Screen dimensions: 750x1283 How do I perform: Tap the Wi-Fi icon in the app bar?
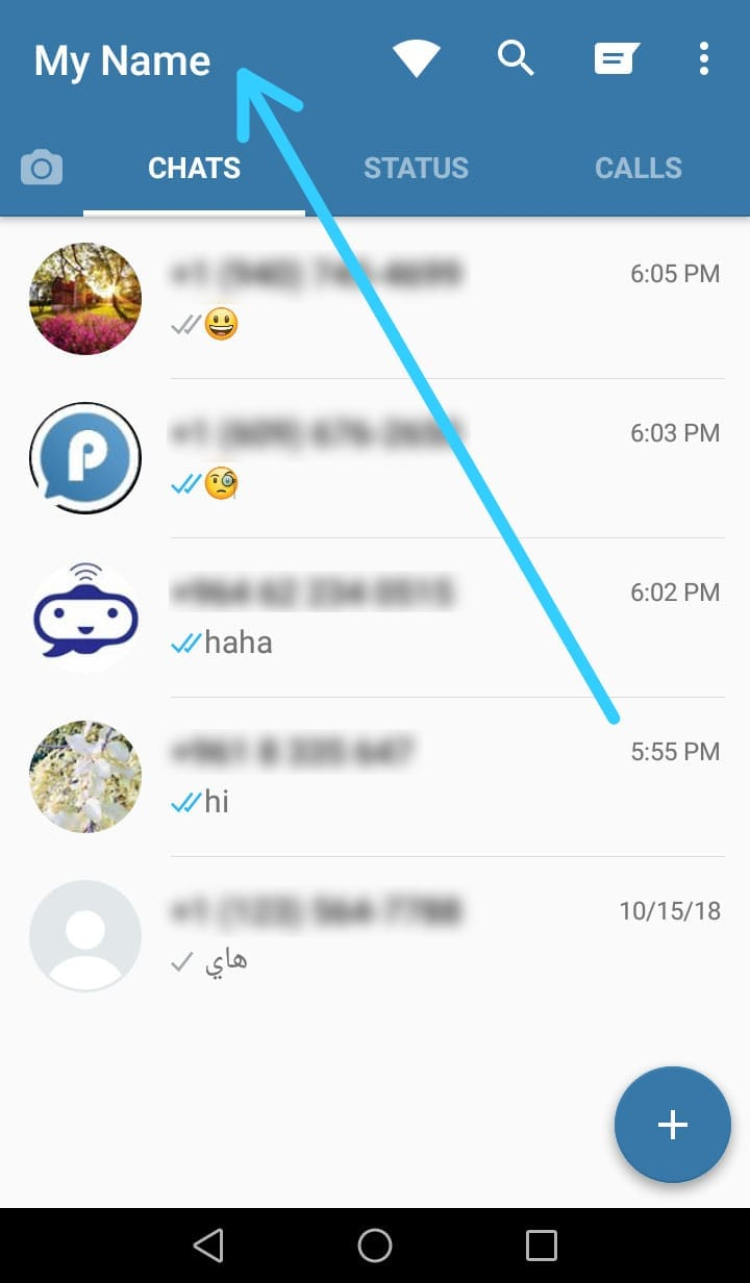(x=416, y=59)
